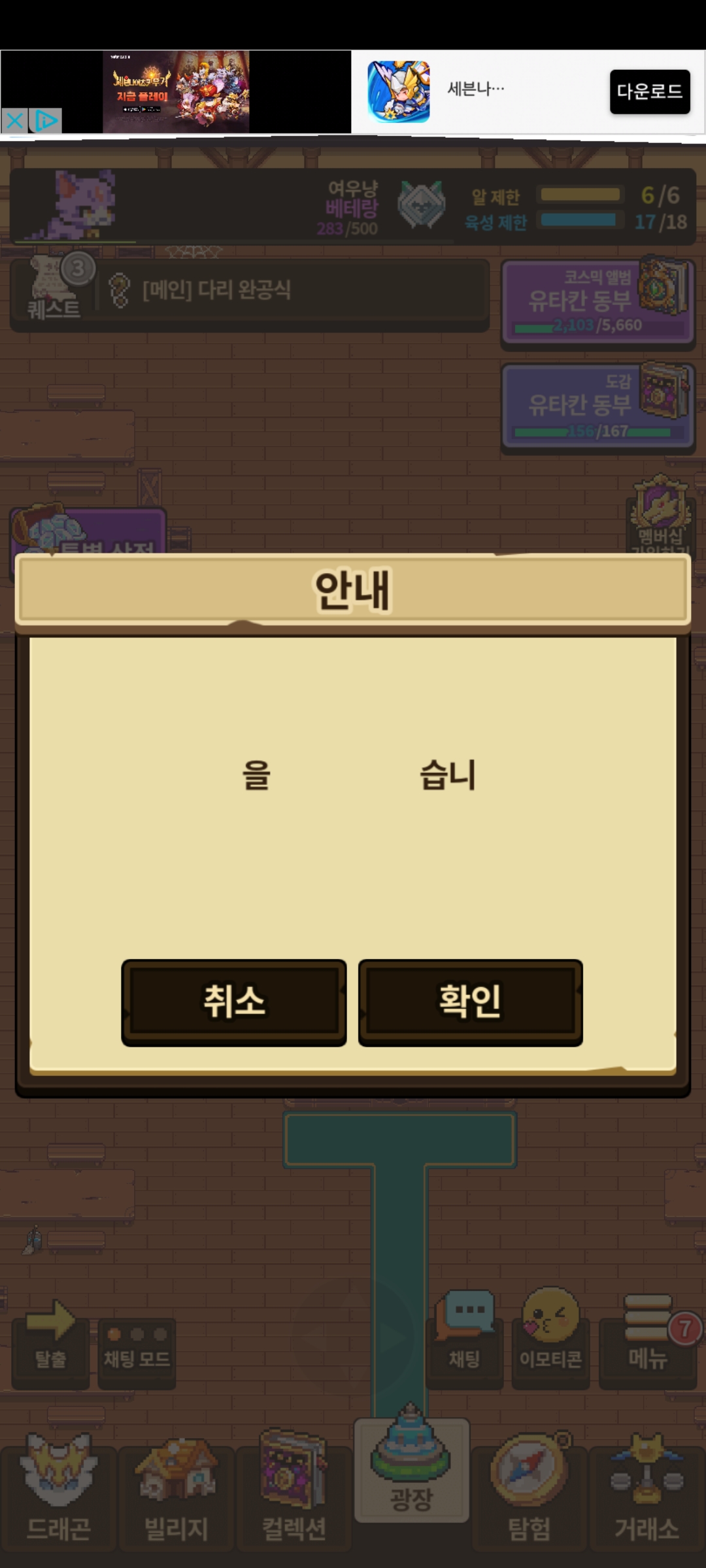Open the ad info icon

pyautogui.click(x=46, y=121)
